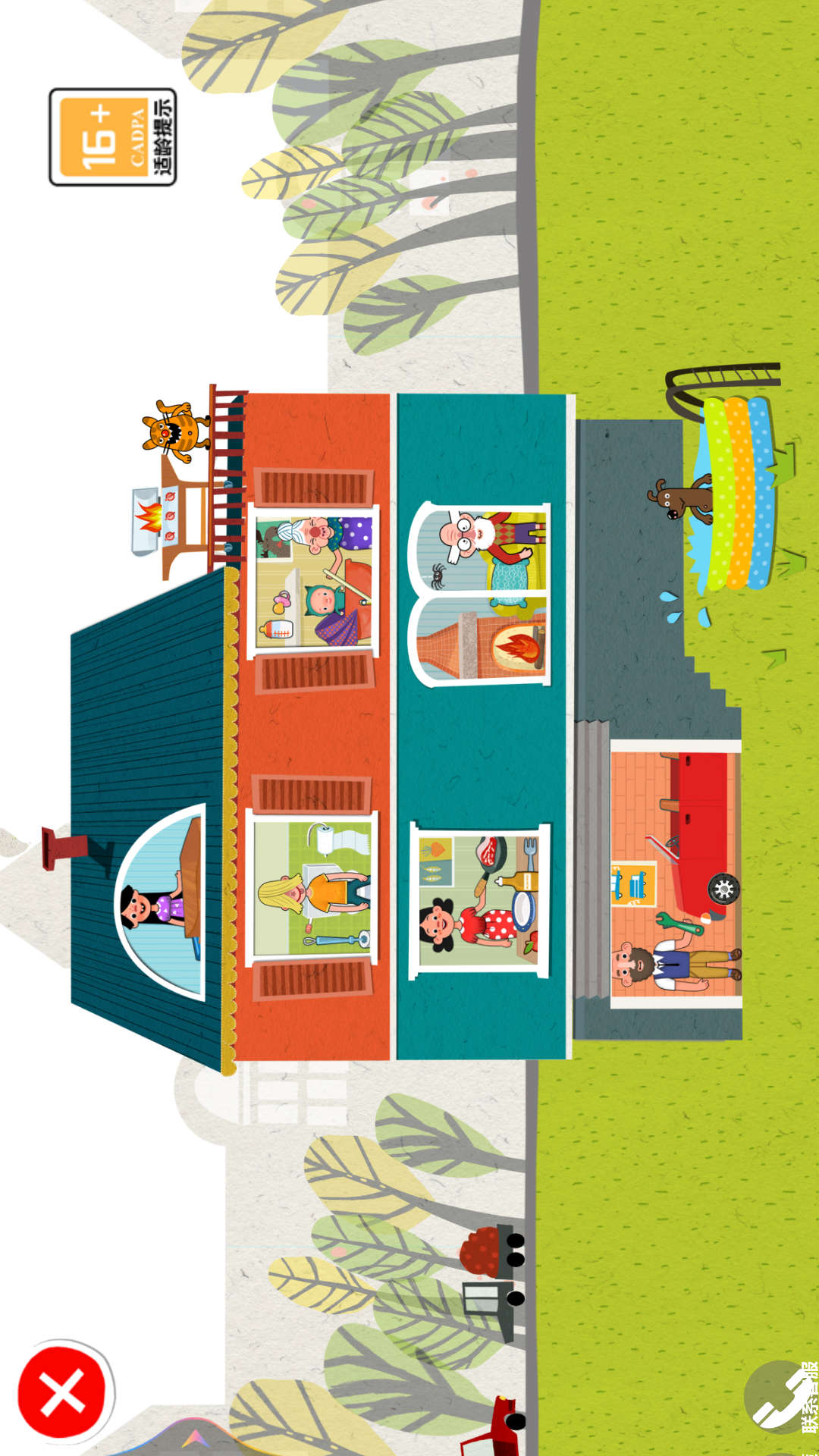Enter the garage with the red car
Viewport: 819px width, 1456px height.
tap(676, 874)
